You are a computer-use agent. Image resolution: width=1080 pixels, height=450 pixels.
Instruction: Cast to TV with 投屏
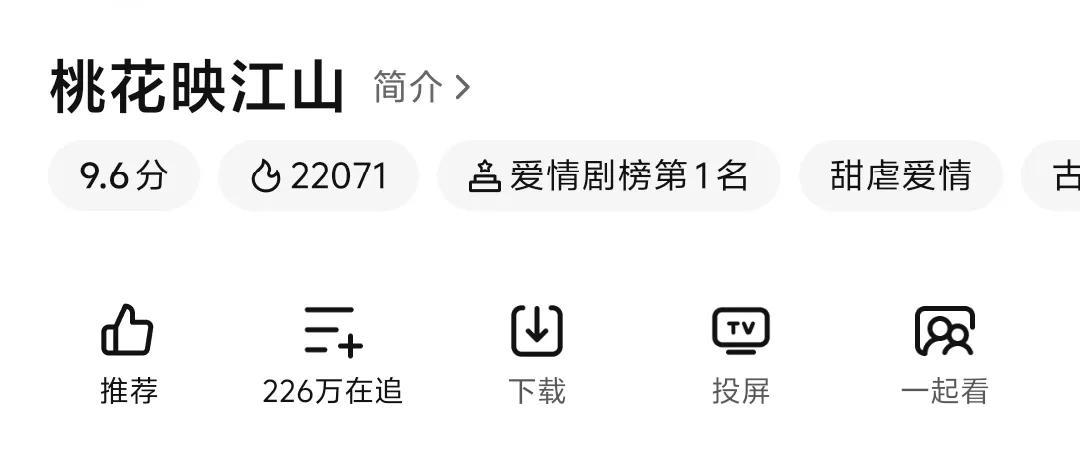coord(741,353)
